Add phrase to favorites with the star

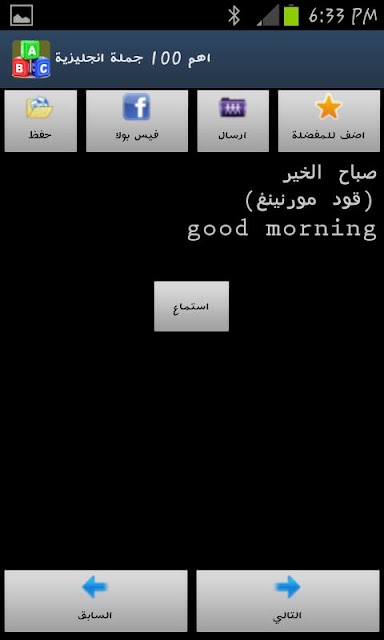(x=329, y=121)
